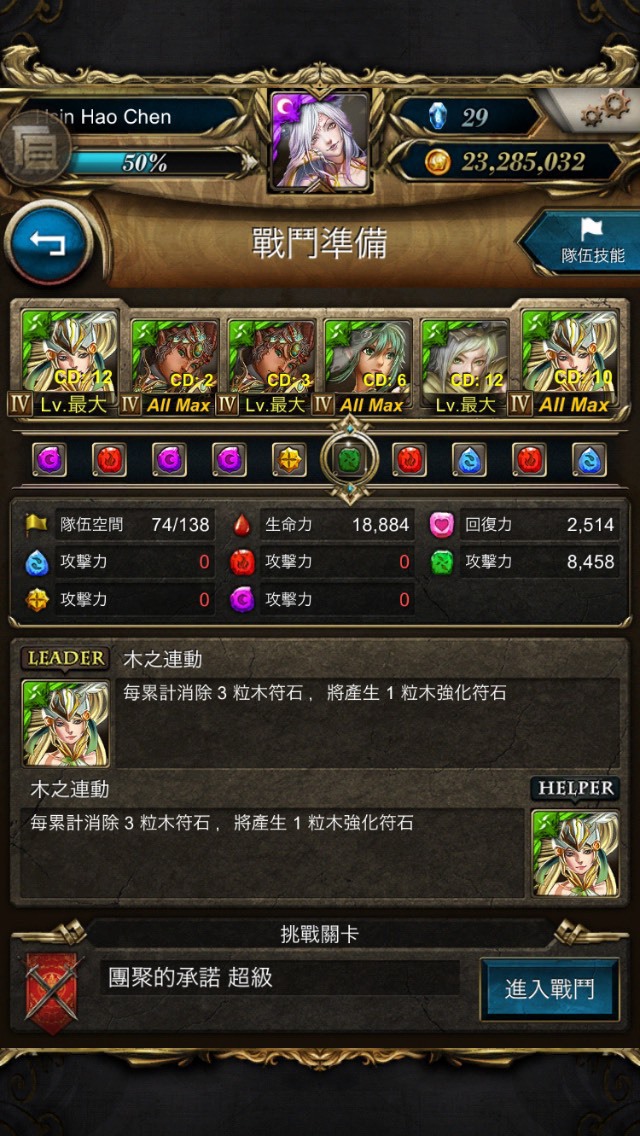640x1136 pixels.
Task: Select the team card with CD: 6
Action: 368,356
